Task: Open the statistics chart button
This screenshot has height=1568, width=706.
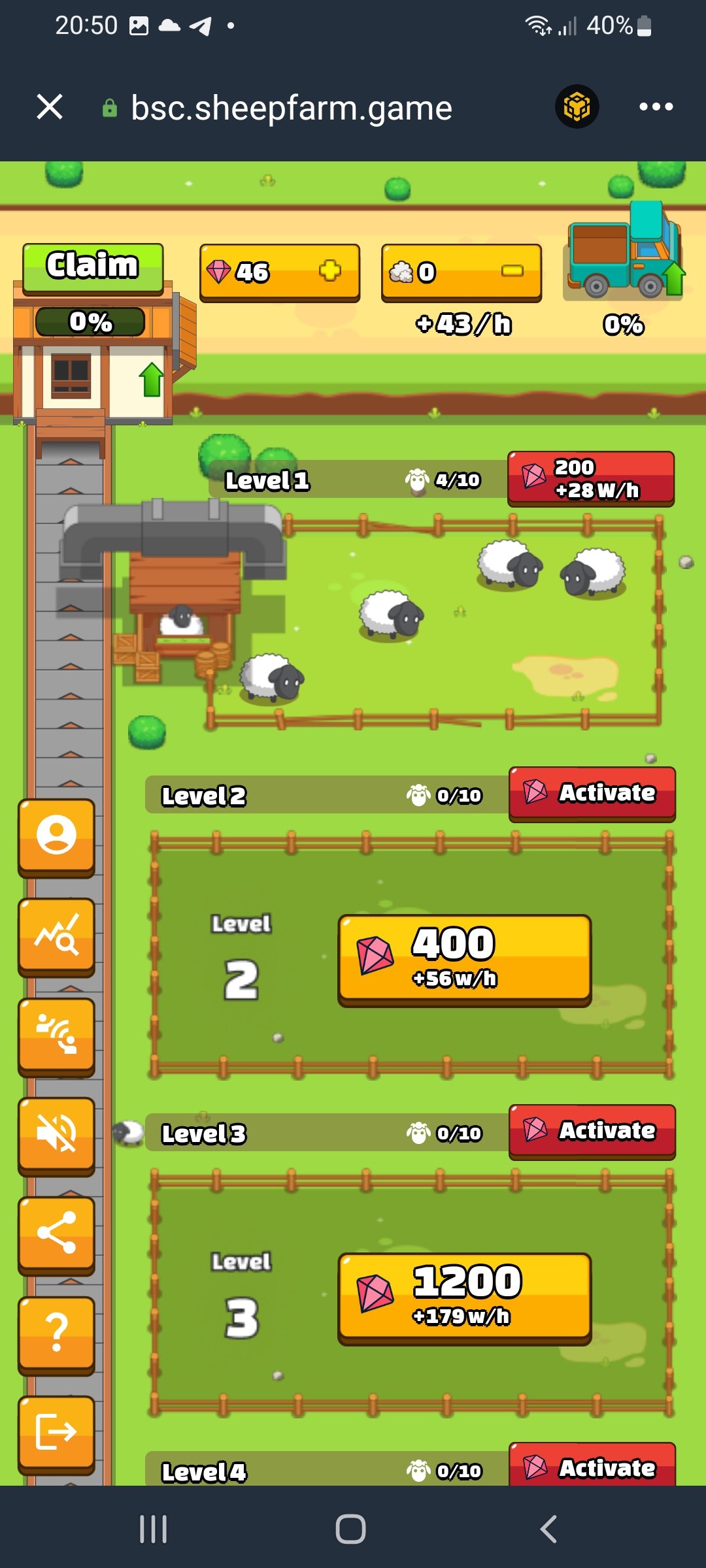Action: 56,936
